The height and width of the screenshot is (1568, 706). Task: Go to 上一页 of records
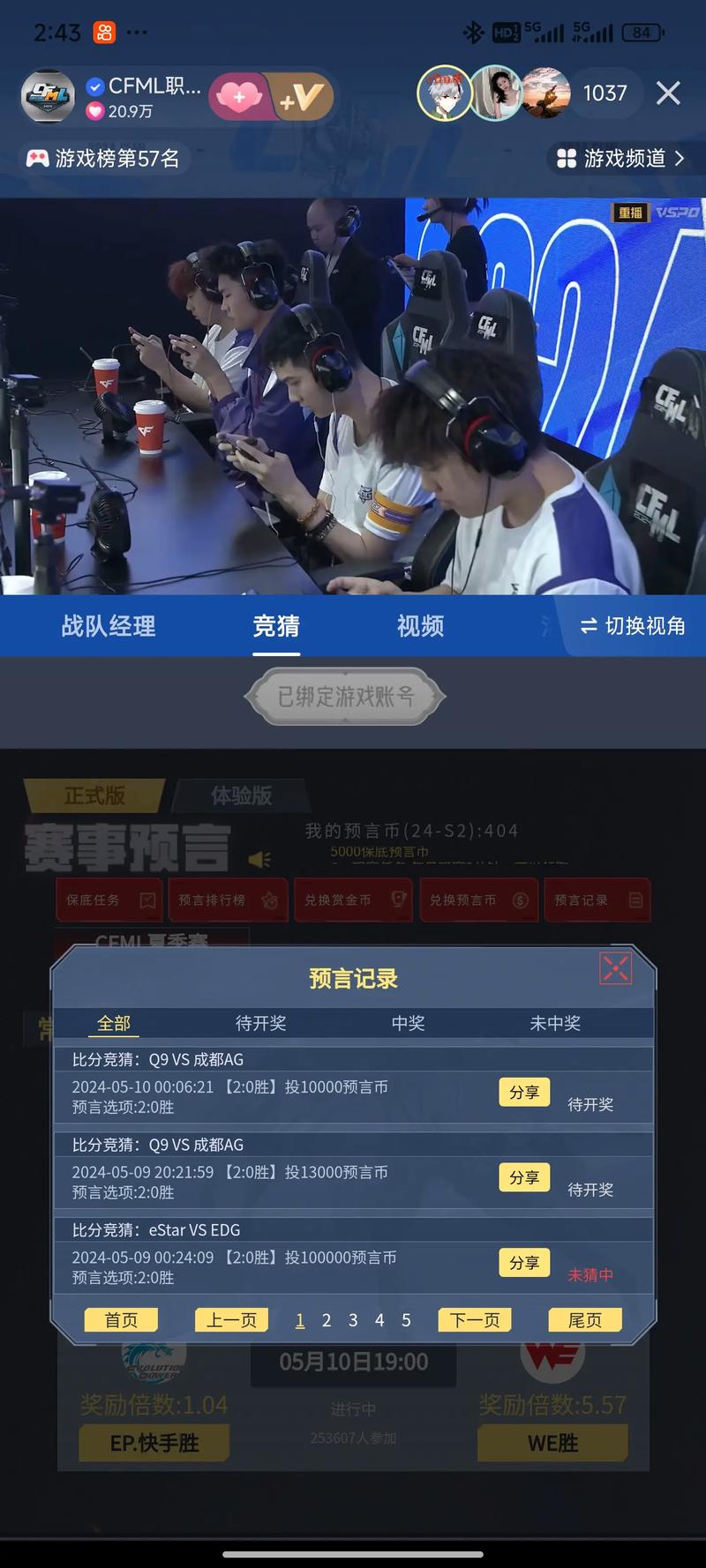(231, 1320)
